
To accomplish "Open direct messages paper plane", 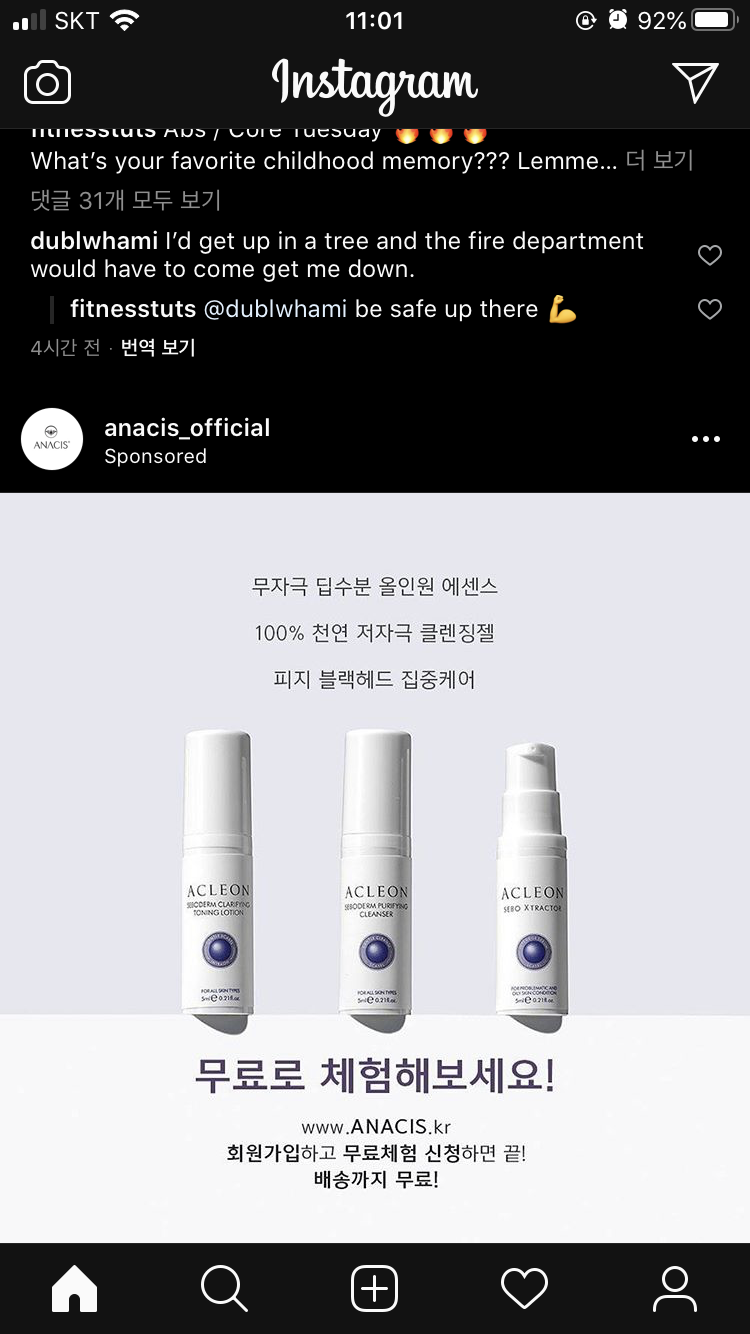I will coord(695,82).
